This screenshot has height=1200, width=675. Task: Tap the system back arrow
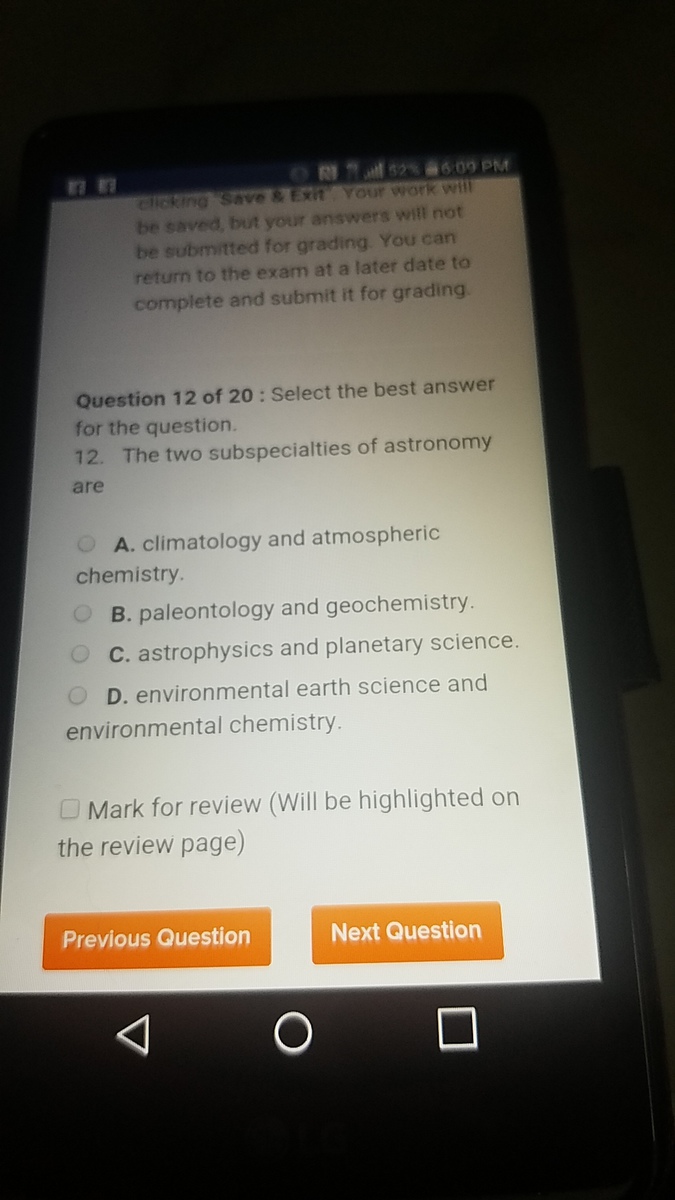pyautogui.click(x=133, y=1035)
